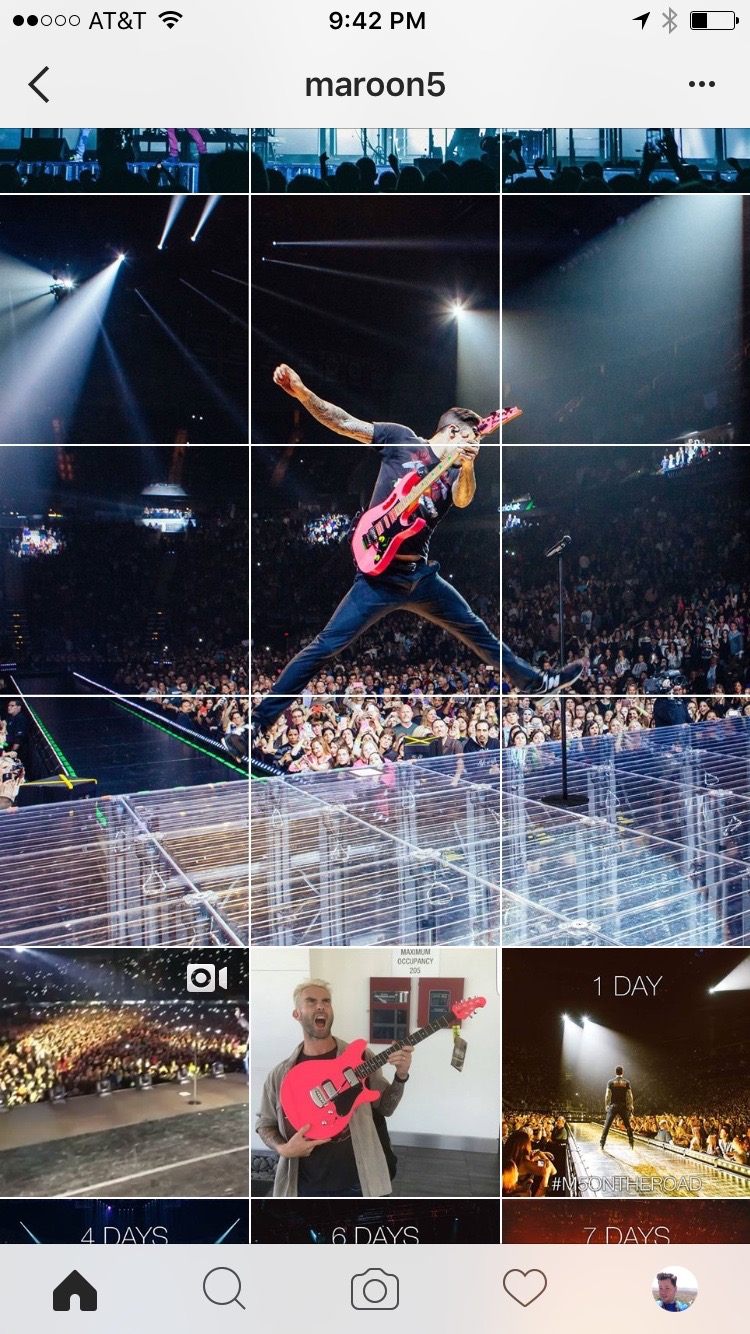Viewport: 750px width, 1334px height.
Task: Open the mosaic tile with the jumping guitarist's guitar
Action: (375, 570)
